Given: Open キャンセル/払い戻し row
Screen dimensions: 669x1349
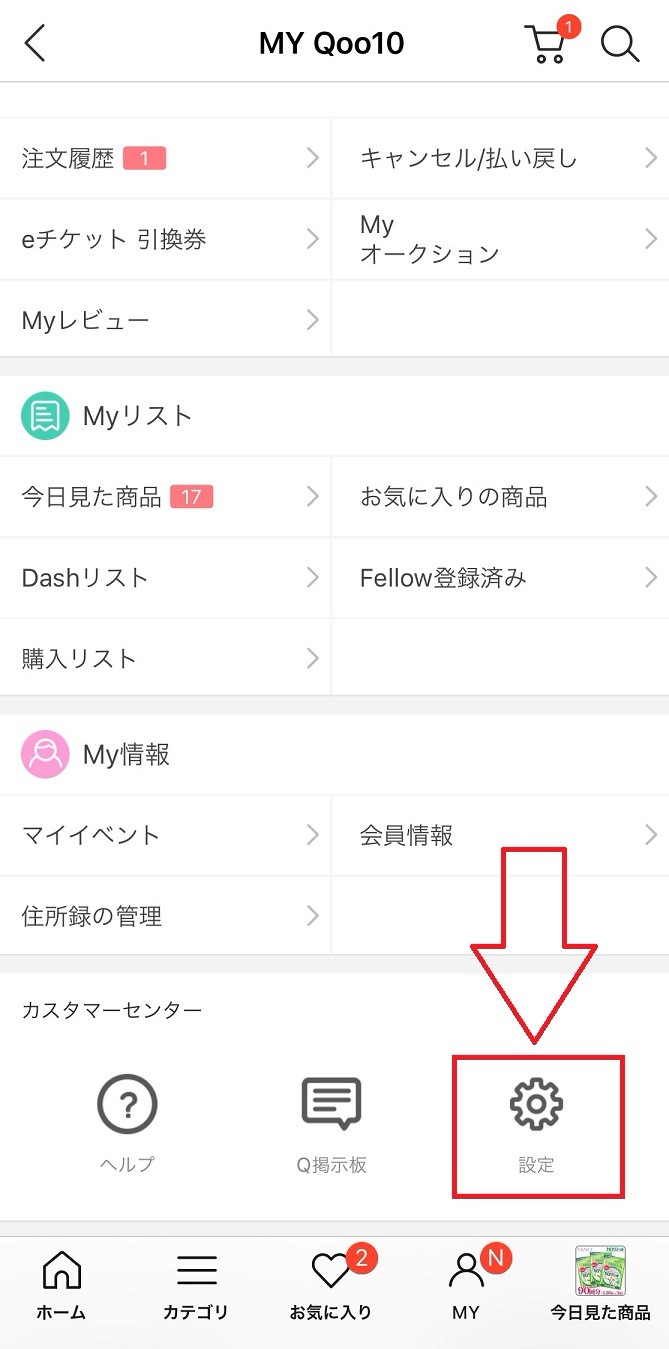Looking at the screenshot, I should point(501,158).
